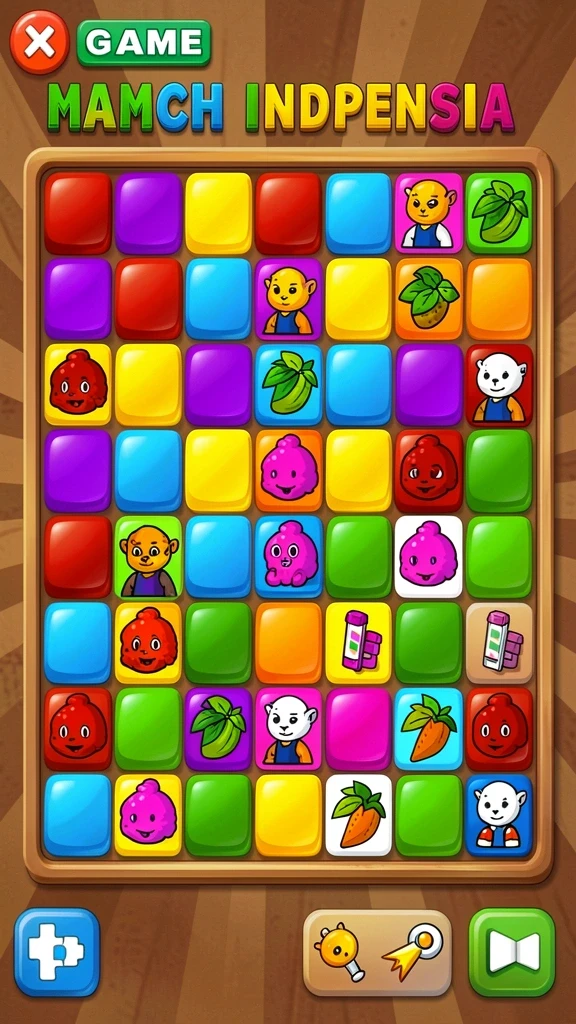Tap the carrot on the white tile
Screen dimensions: 576x1024
coord(359,815)
